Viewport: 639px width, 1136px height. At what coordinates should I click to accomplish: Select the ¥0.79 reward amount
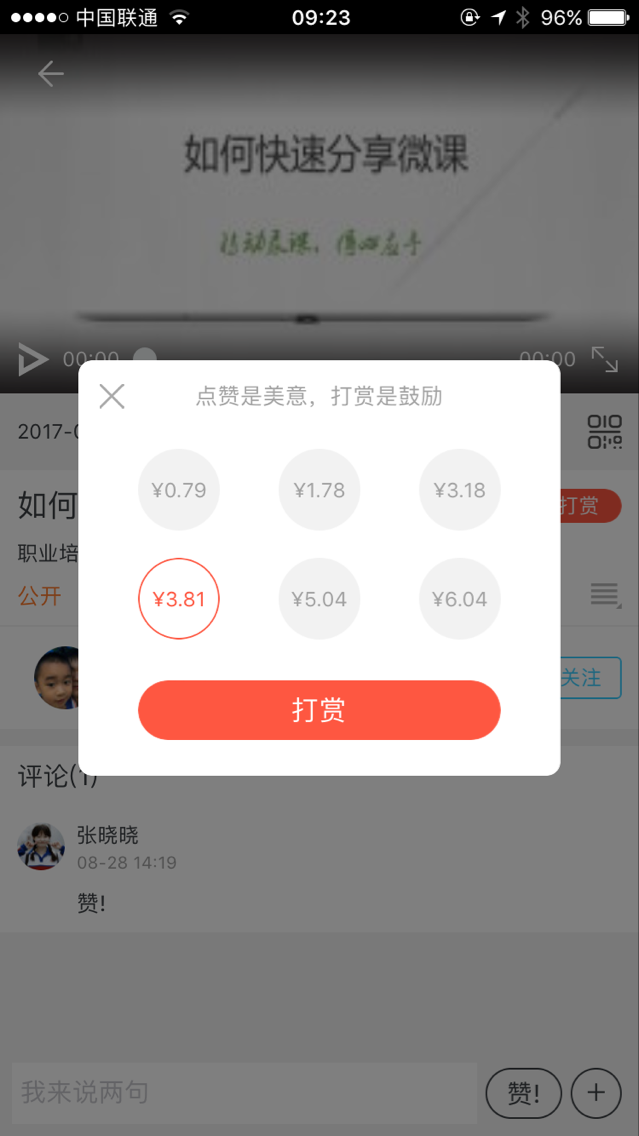(179, 490)
